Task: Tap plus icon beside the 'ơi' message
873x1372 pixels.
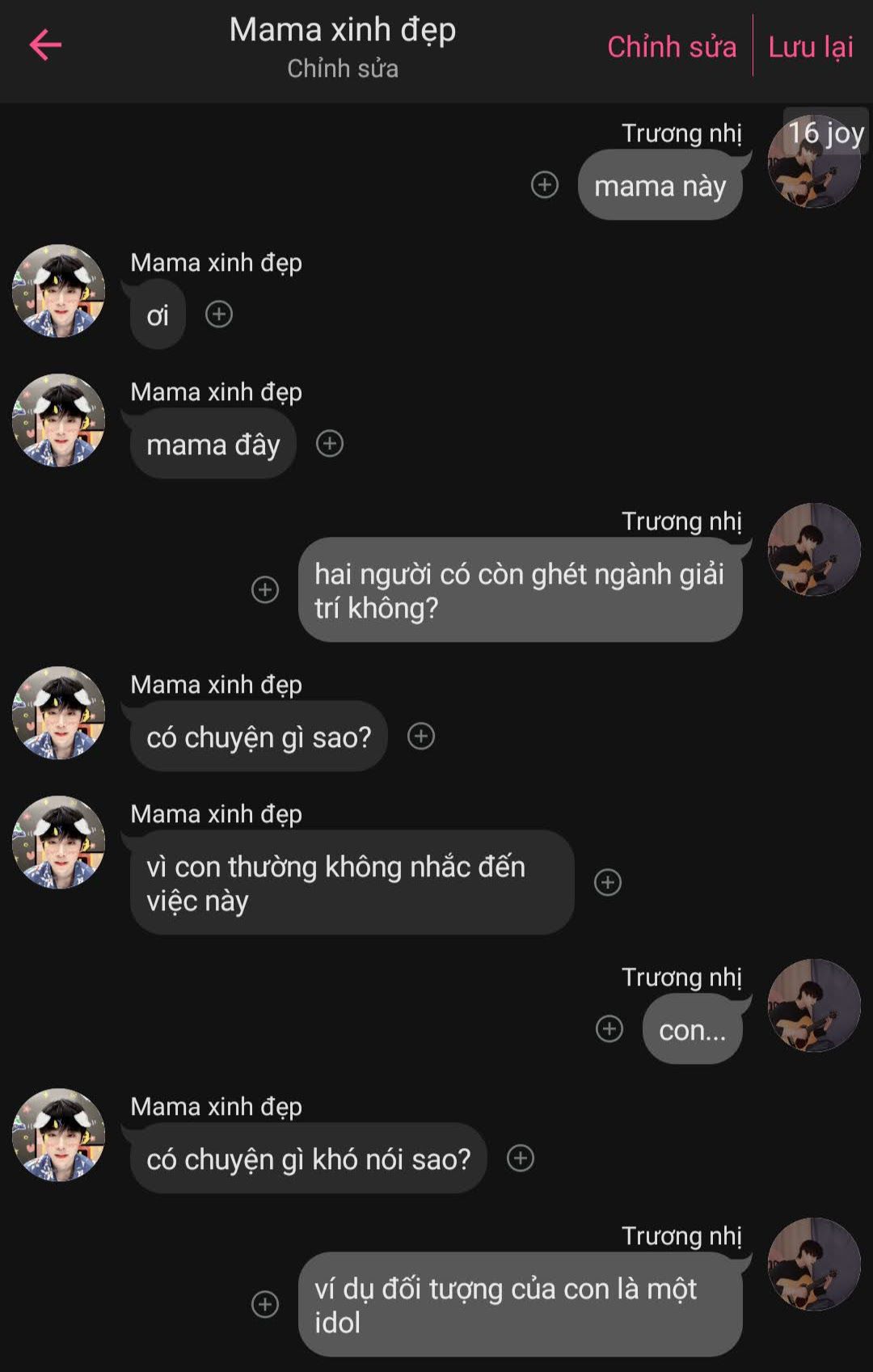Action: click(219, 314)
